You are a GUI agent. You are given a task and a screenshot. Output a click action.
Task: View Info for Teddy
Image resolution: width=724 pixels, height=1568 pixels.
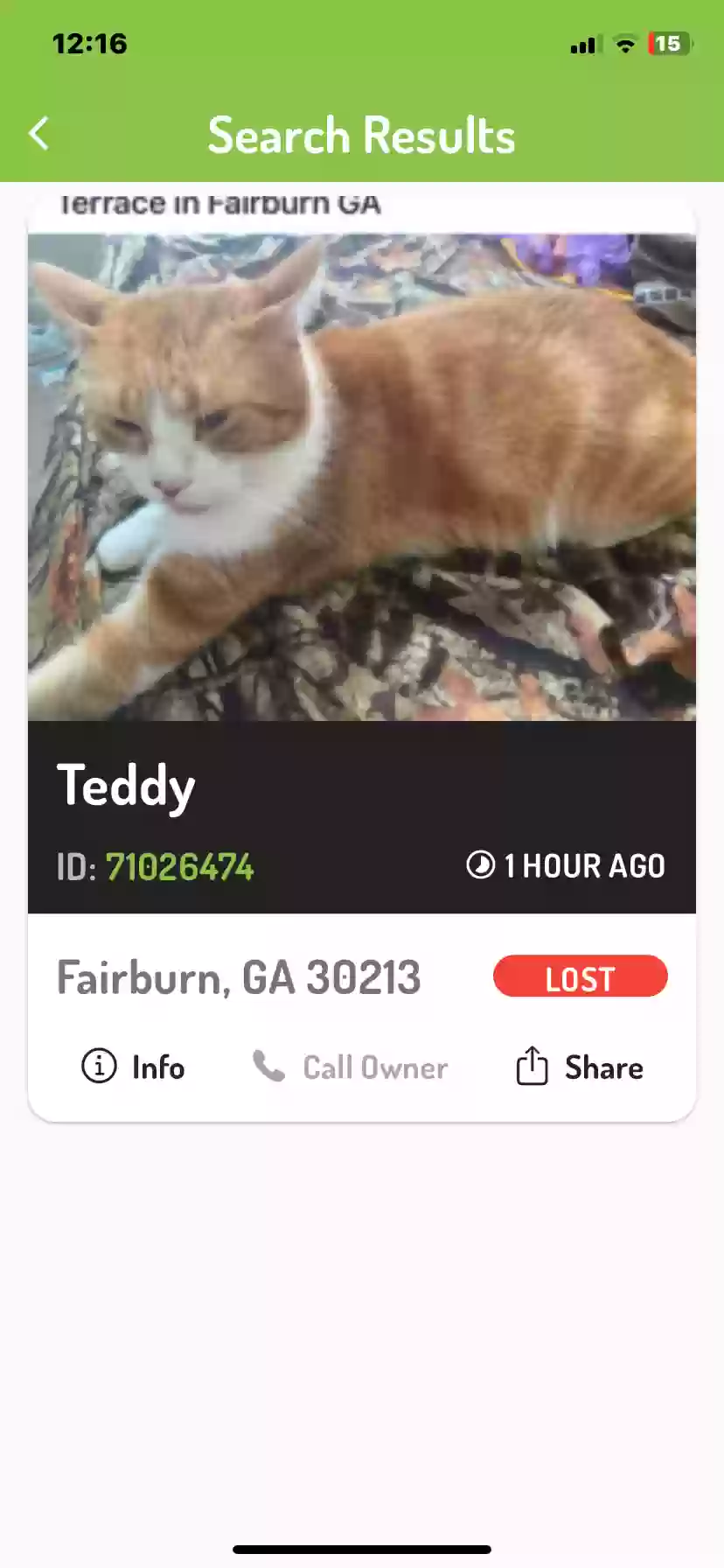(134, 1067)
